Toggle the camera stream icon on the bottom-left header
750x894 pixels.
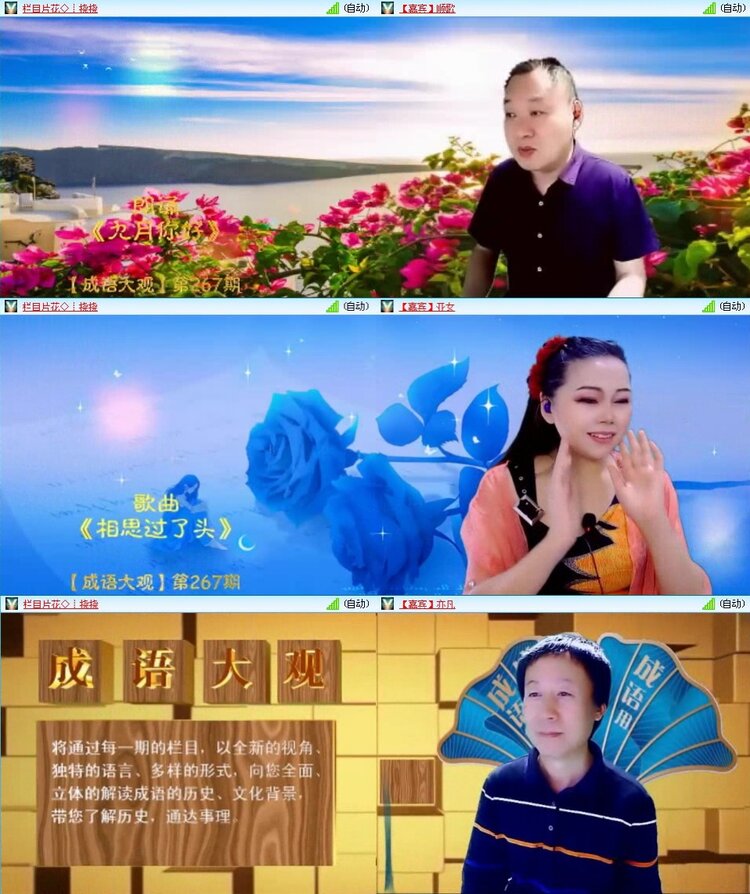coord(9,602)
